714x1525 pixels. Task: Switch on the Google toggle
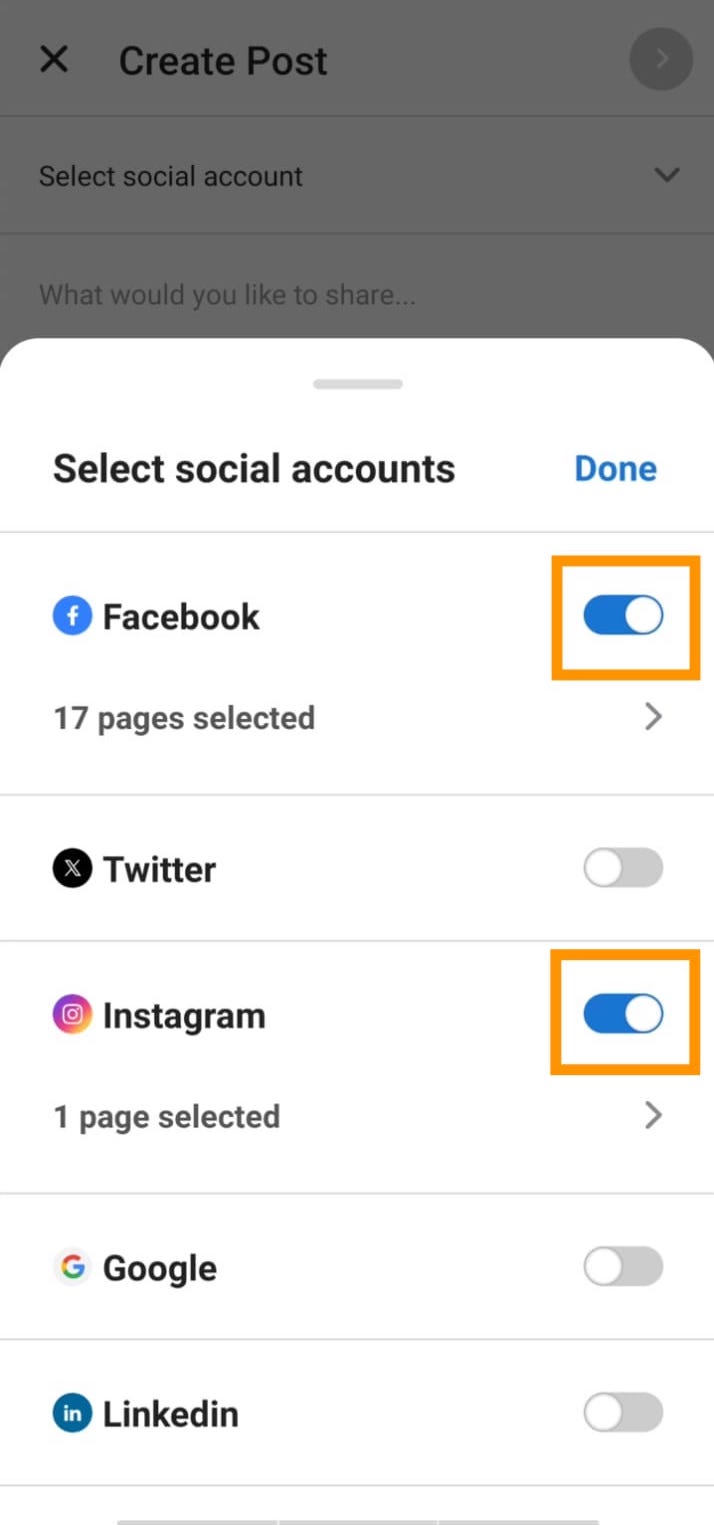point(623,1267)
